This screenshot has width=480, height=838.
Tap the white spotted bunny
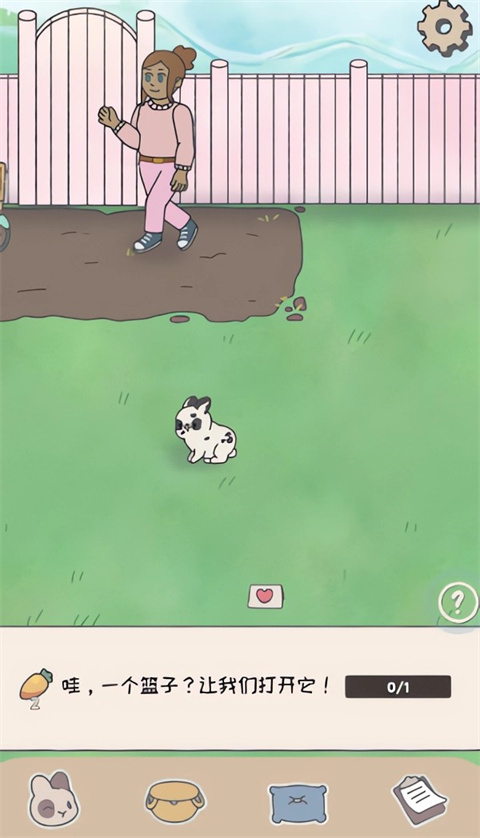pyautogui.click(x=205, y=430)
